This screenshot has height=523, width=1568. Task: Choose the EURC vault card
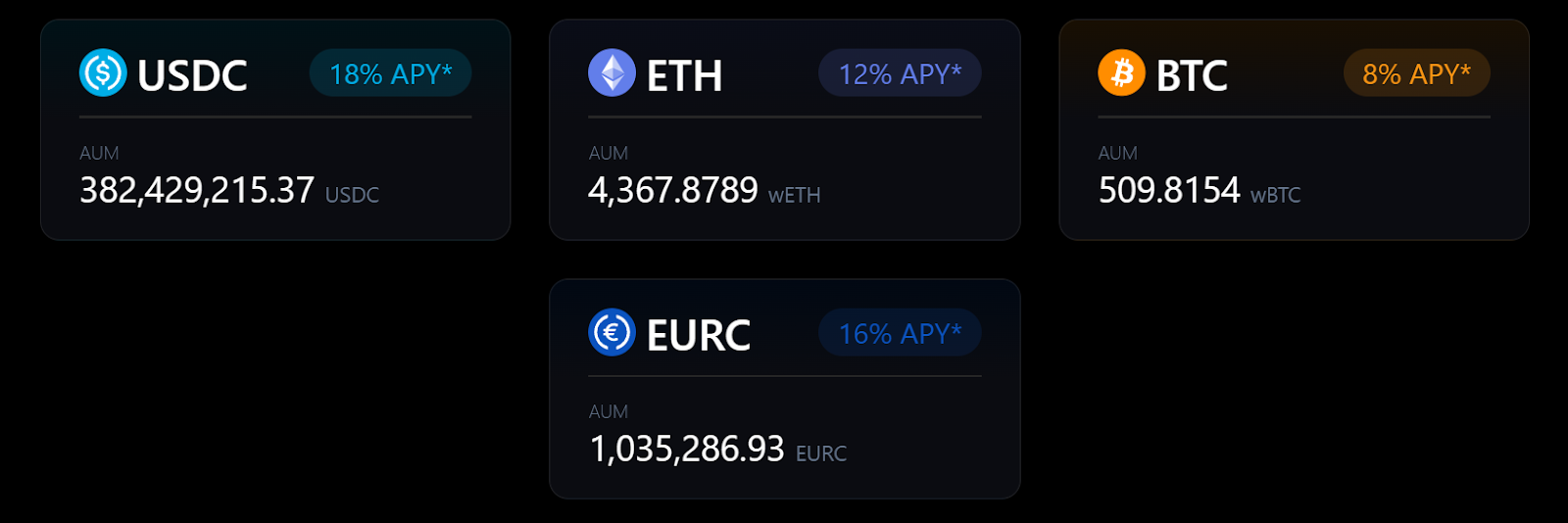(784, 389)
